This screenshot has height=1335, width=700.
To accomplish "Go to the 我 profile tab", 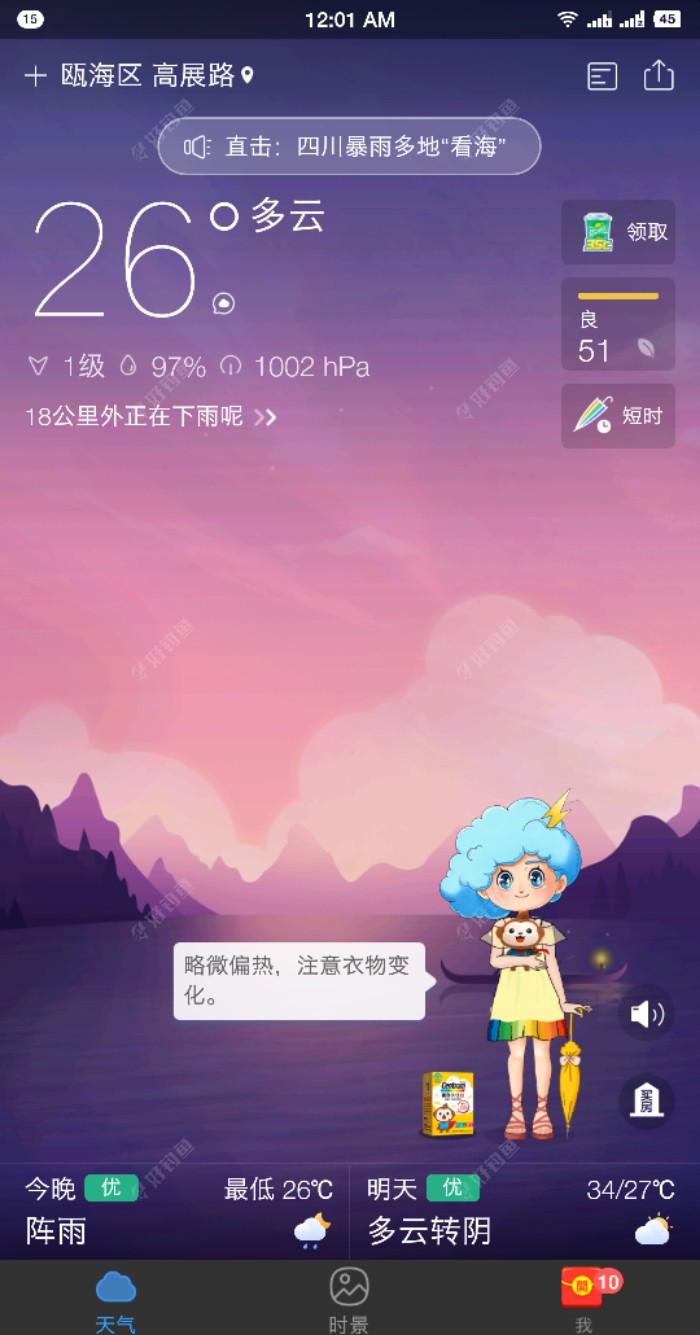I will (x=583, y=1298).
